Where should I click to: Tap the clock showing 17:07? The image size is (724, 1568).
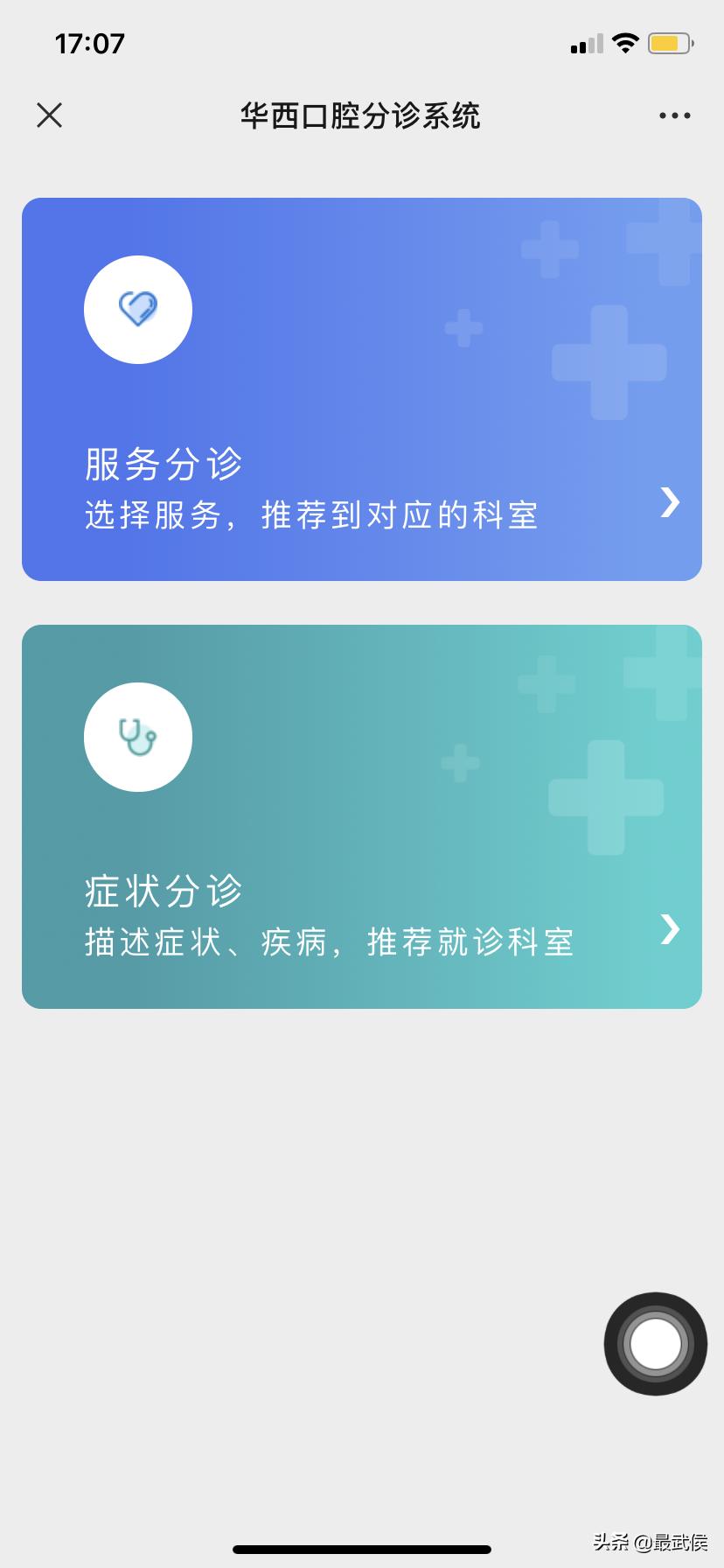[x=88, y=42]
